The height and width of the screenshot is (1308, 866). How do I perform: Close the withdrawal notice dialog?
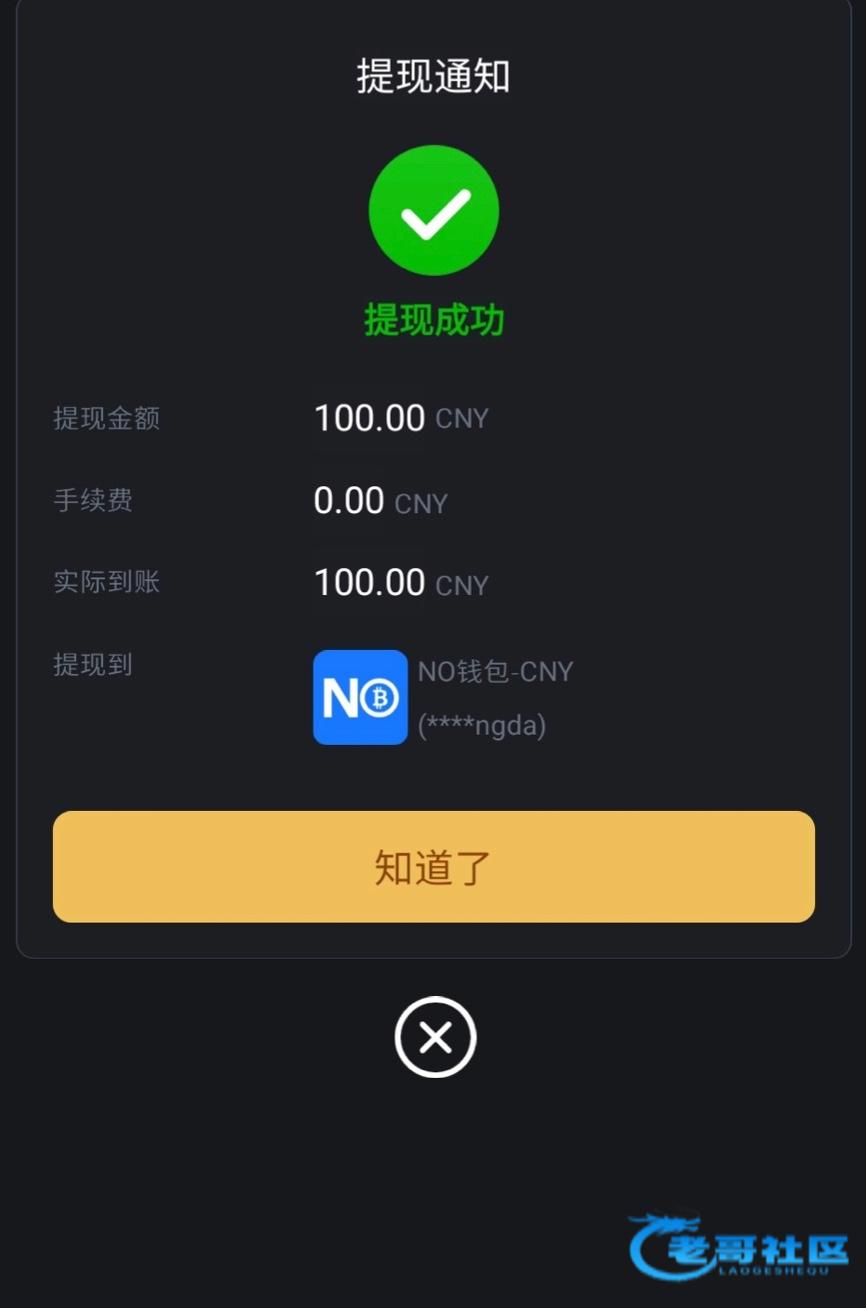(x=435, y=1037)
